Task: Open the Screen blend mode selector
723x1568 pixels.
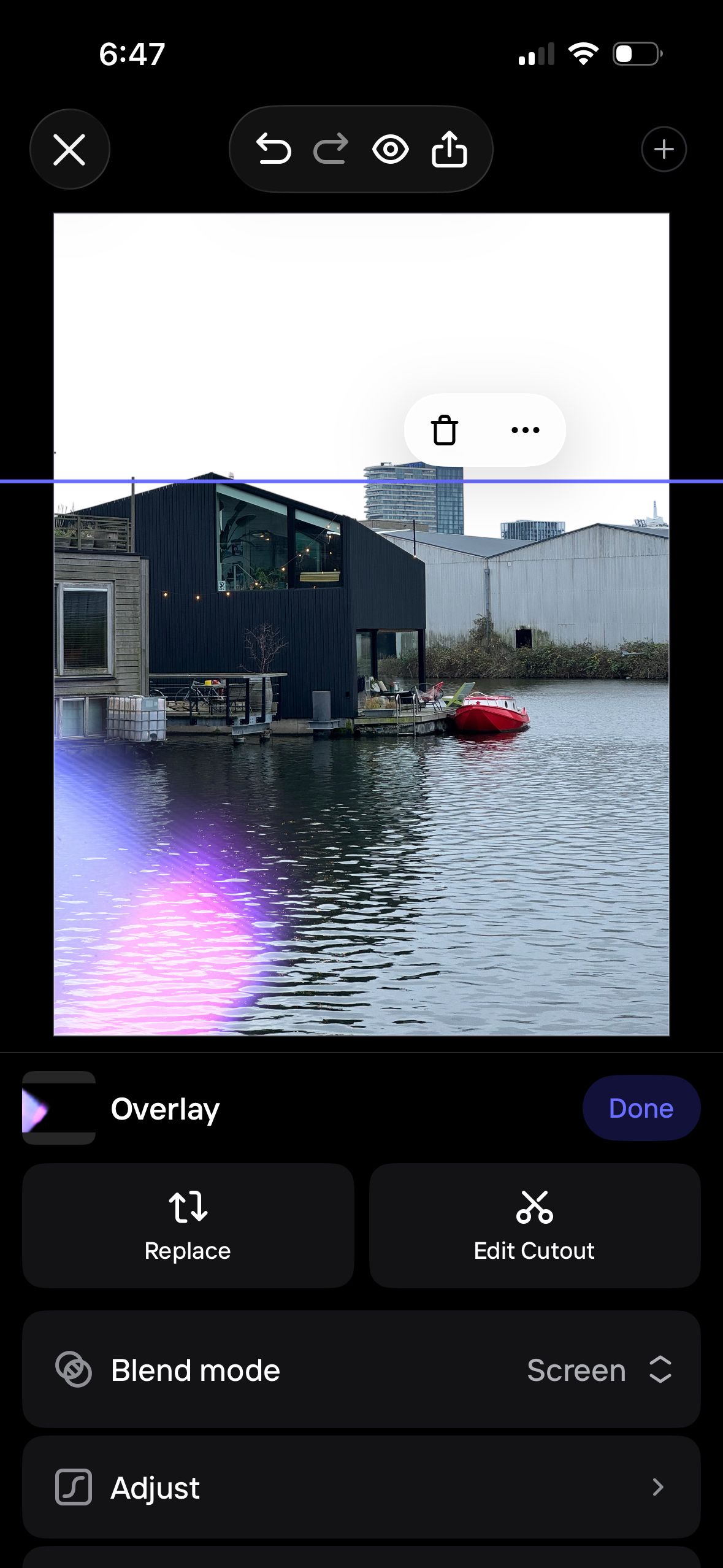Action: tap(576, 1370)
